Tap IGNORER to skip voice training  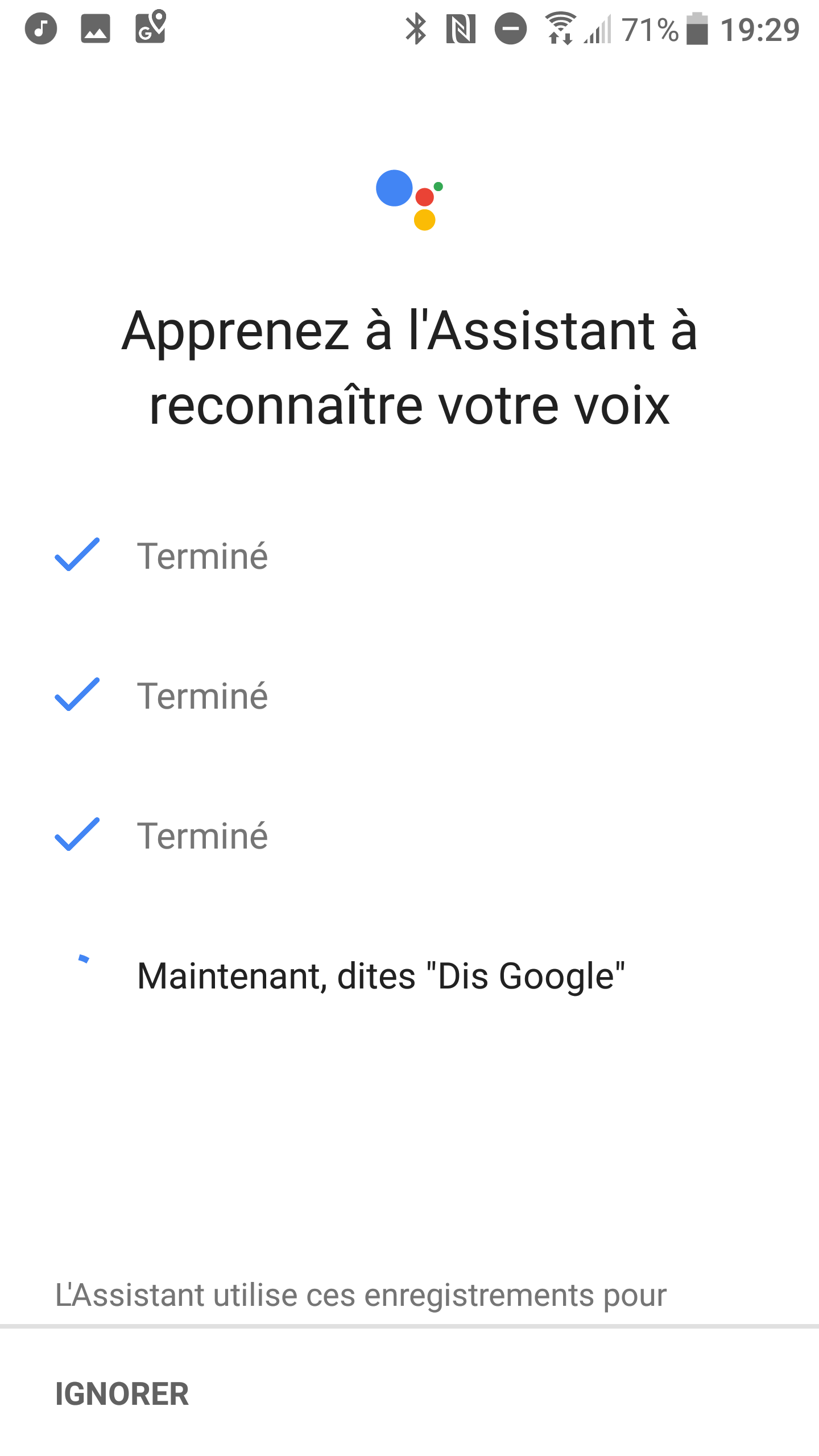point(122,1394)
